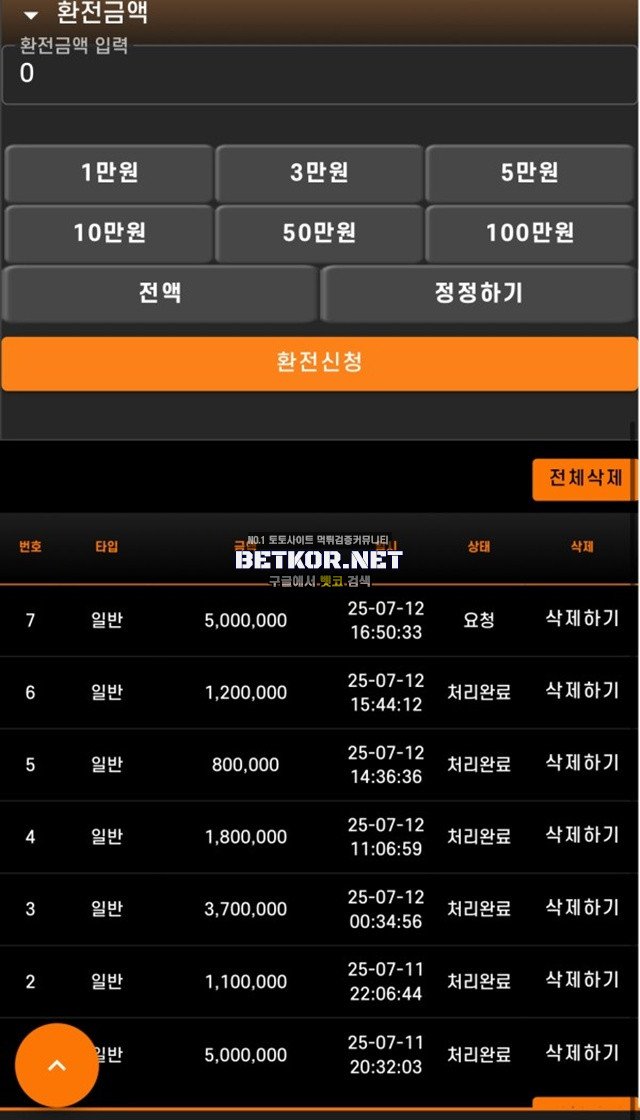Image resolution: width=640 pixels, height=1120 pixels.
Task: Reset the amount with 정정하기
Action: click(478, 293)
